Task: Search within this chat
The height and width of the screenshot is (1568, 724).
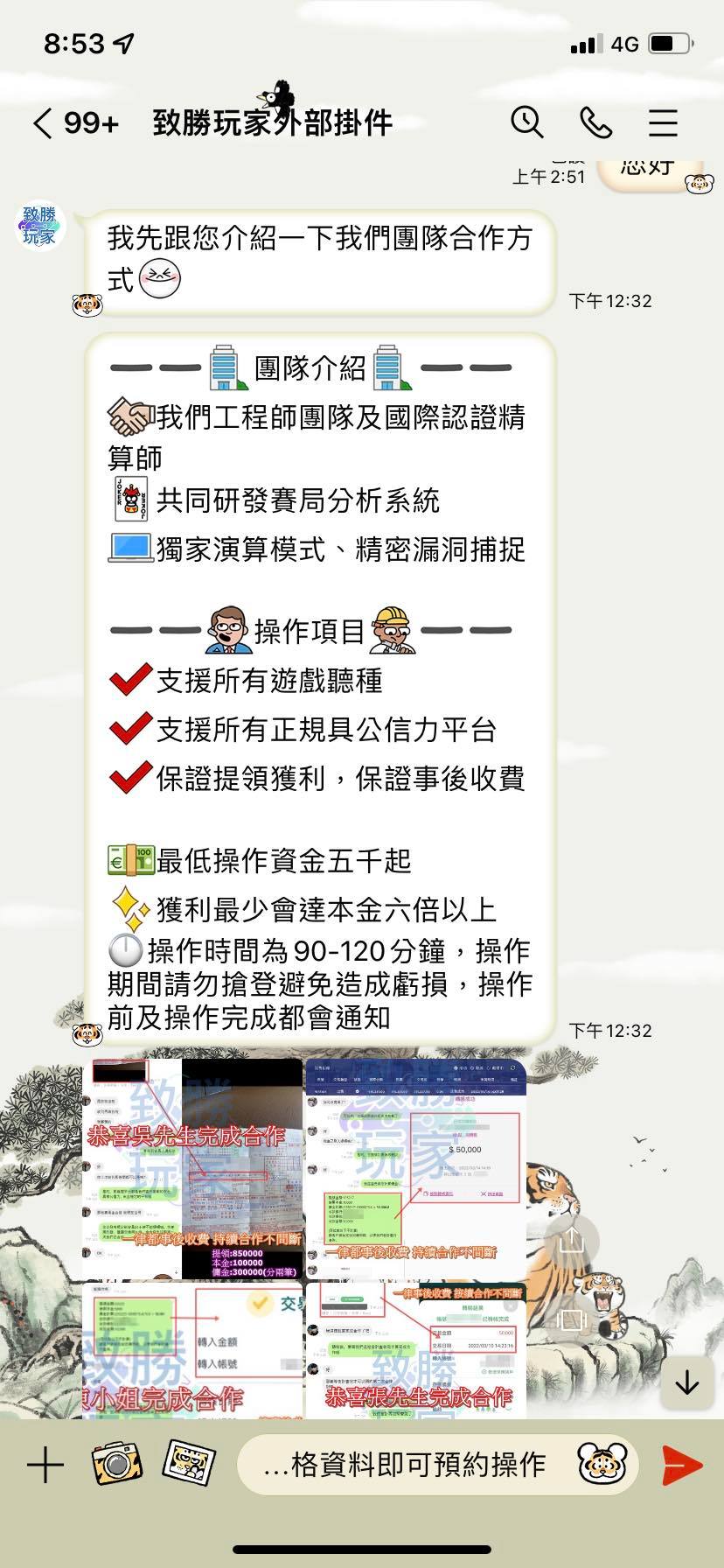Action: pos(527,122)
